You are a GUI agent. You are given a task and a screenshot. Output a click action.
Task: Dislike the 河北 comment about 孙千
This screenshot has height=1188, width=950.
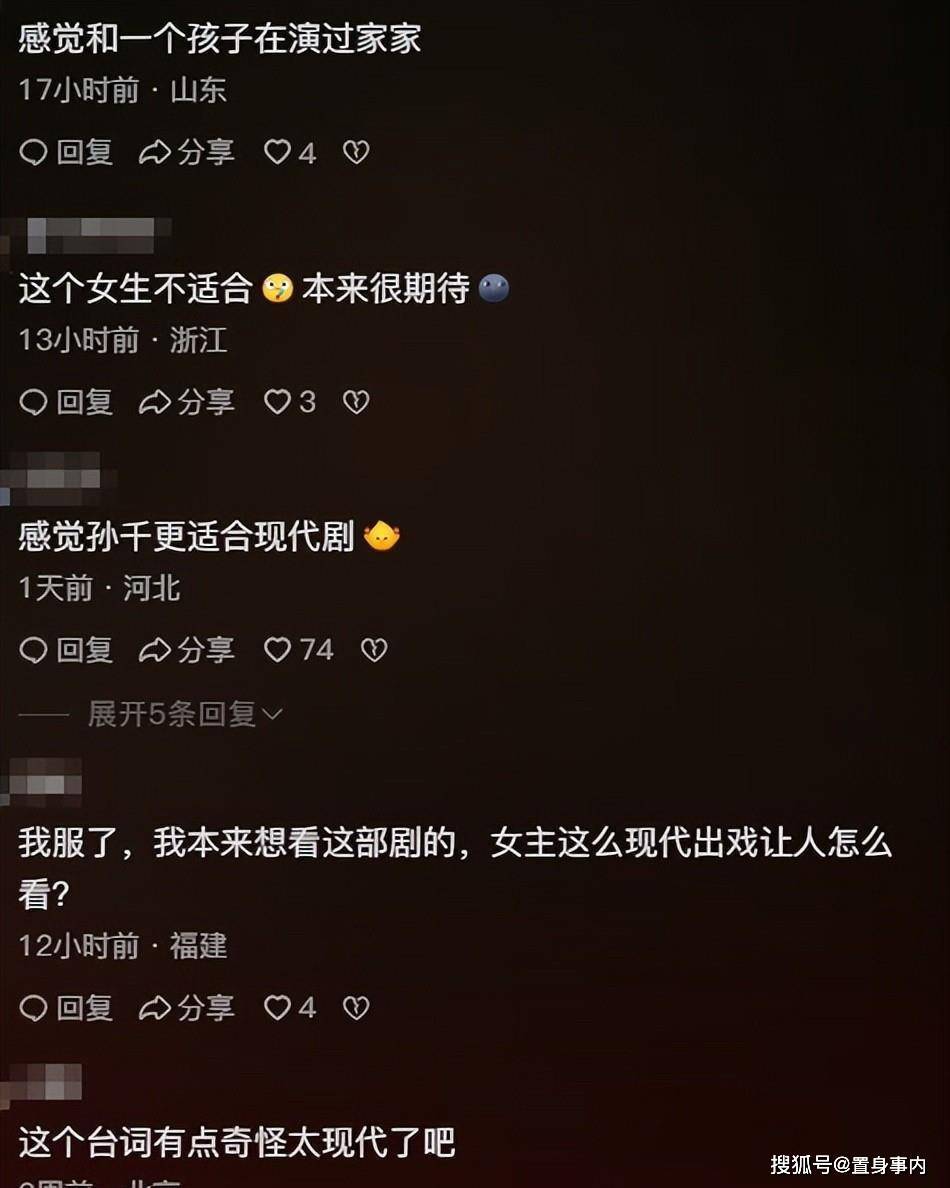point(374,650)
